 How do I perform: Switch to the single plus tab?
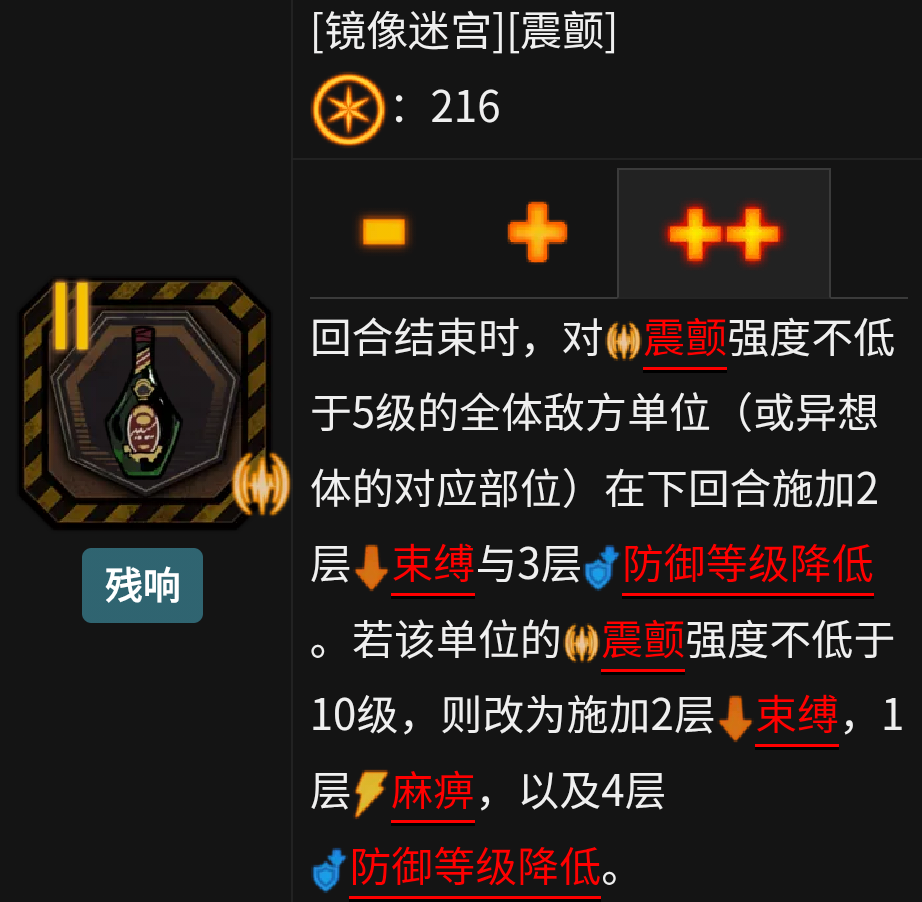pos(537,233)
